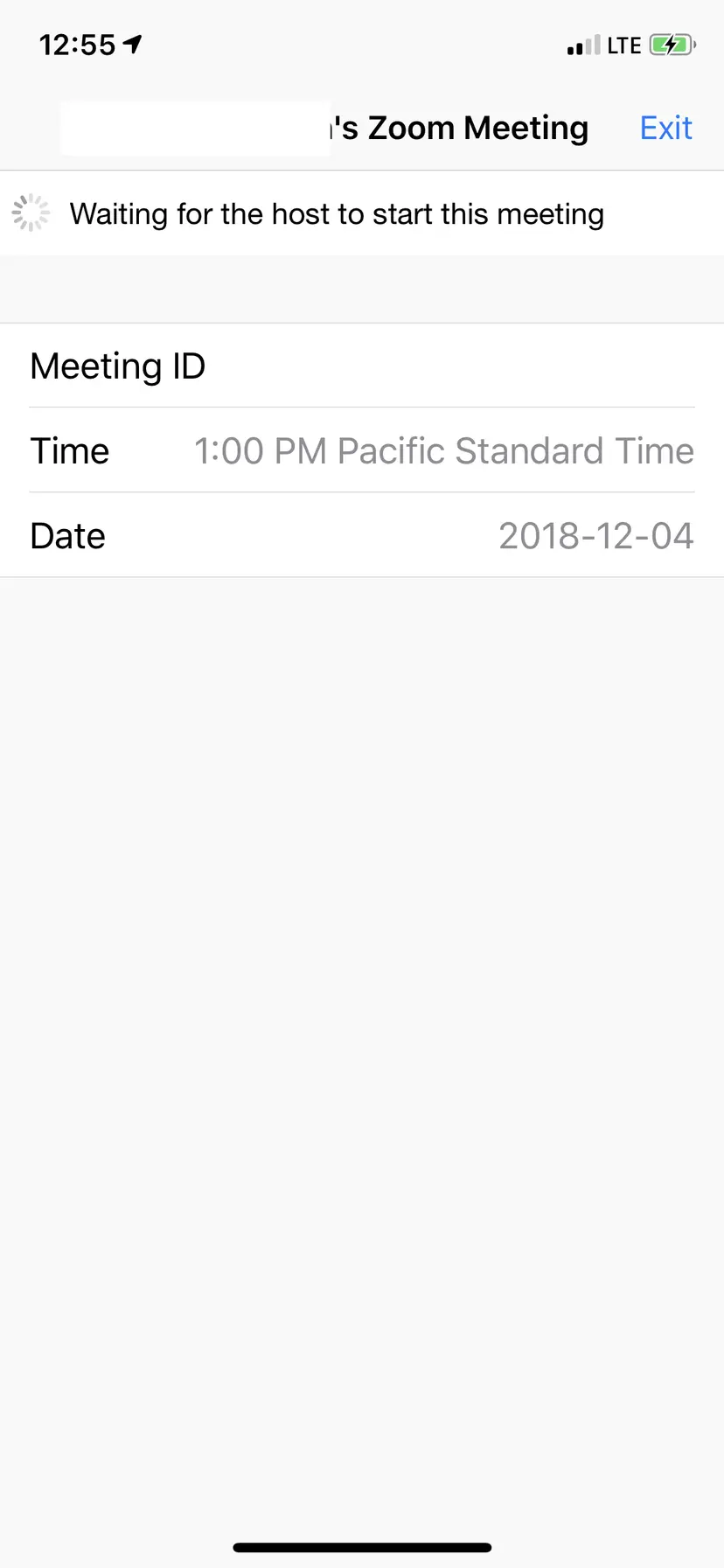The width and height of the screenshot is (724, 1568).
Task: Click the cellular signal bars icon
Action: 583,45
